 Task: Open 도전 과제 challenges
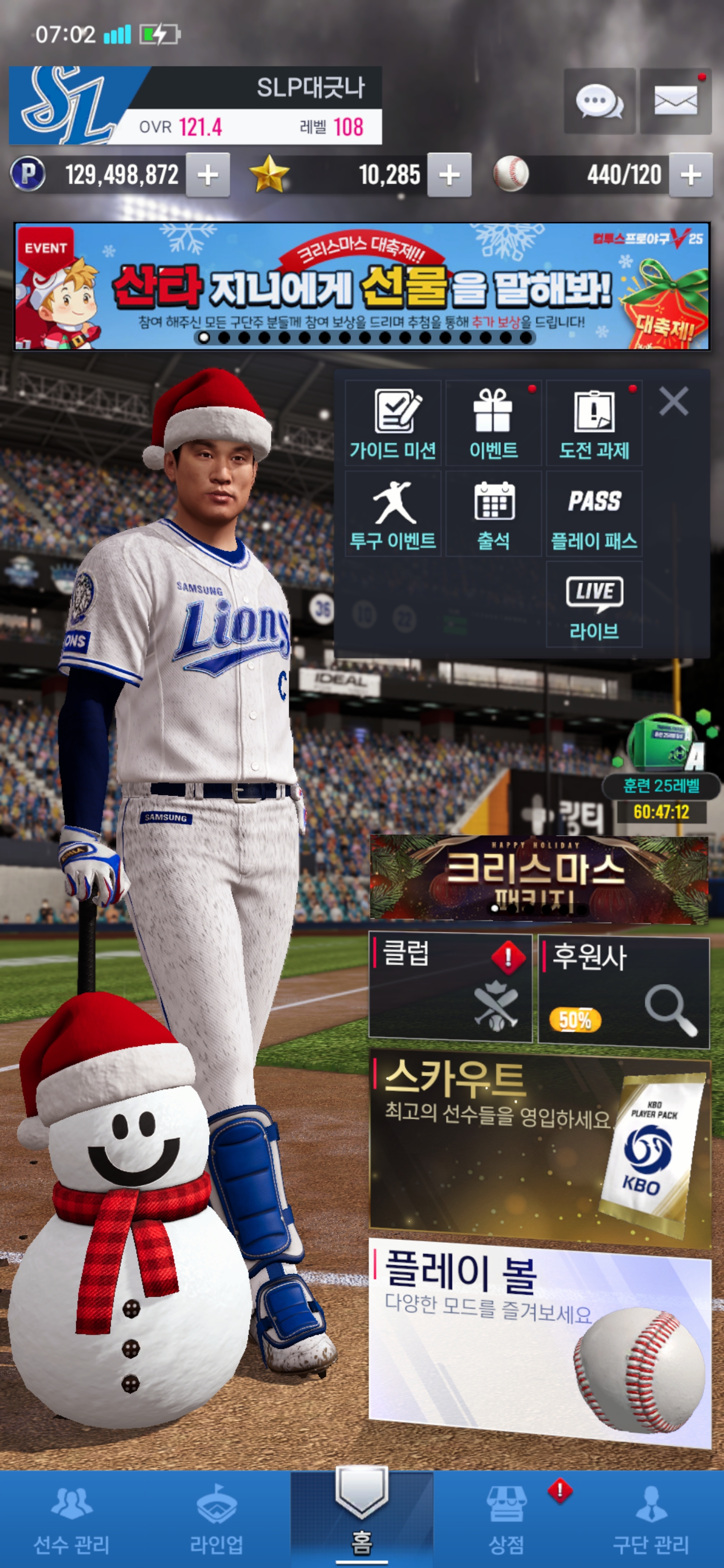click(x=594, y=424)
